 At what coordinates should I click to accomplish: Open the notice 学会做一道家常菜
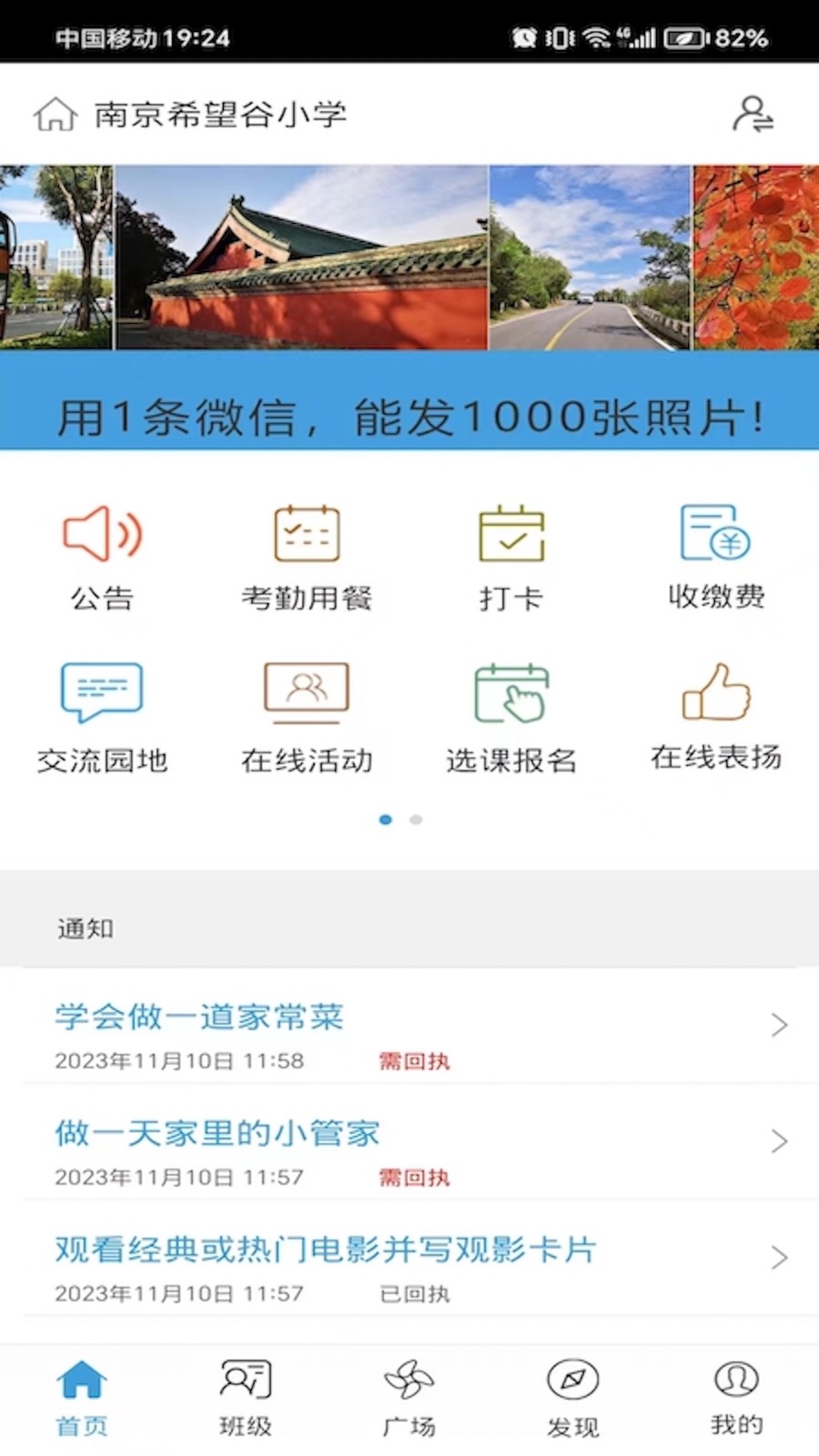[409, 1026]
